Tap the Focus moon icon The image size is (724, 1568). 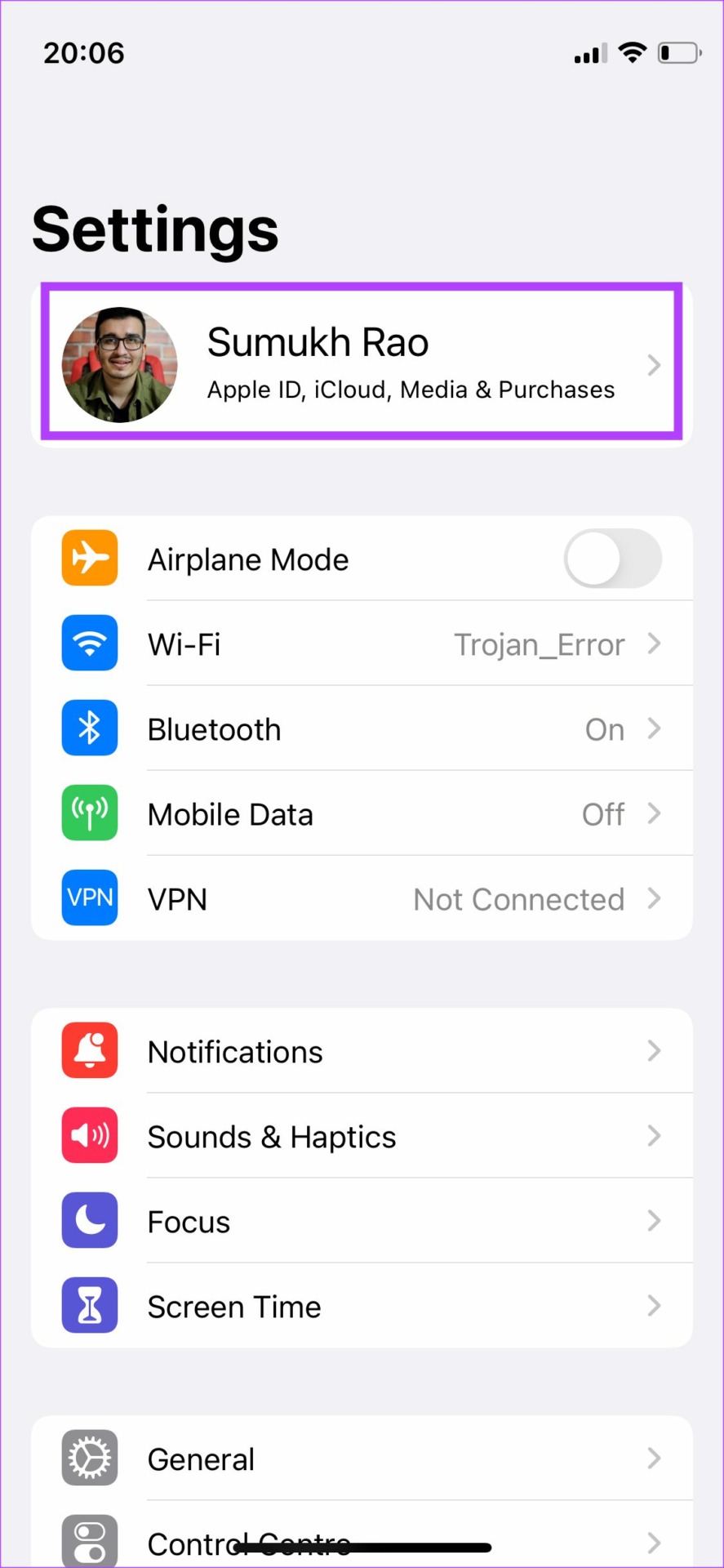(x=90, y=1220)
